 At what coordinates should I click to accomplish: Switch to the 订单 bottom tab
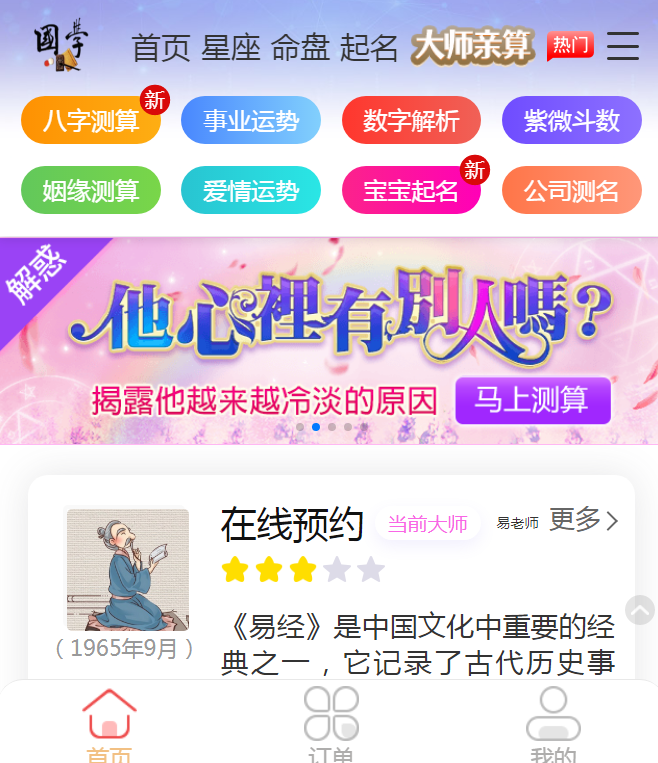point(331,725)
